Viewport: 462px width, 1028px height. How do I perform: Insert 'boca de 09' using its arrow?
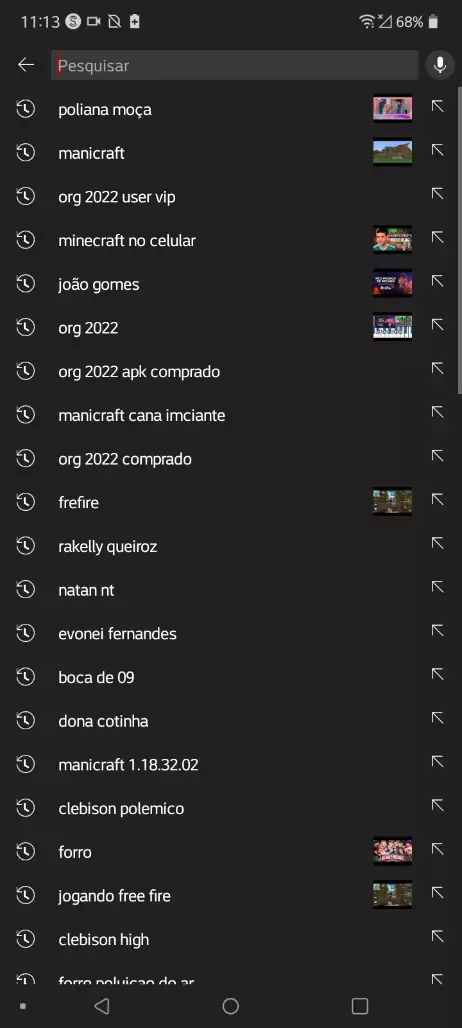point(437,675)
